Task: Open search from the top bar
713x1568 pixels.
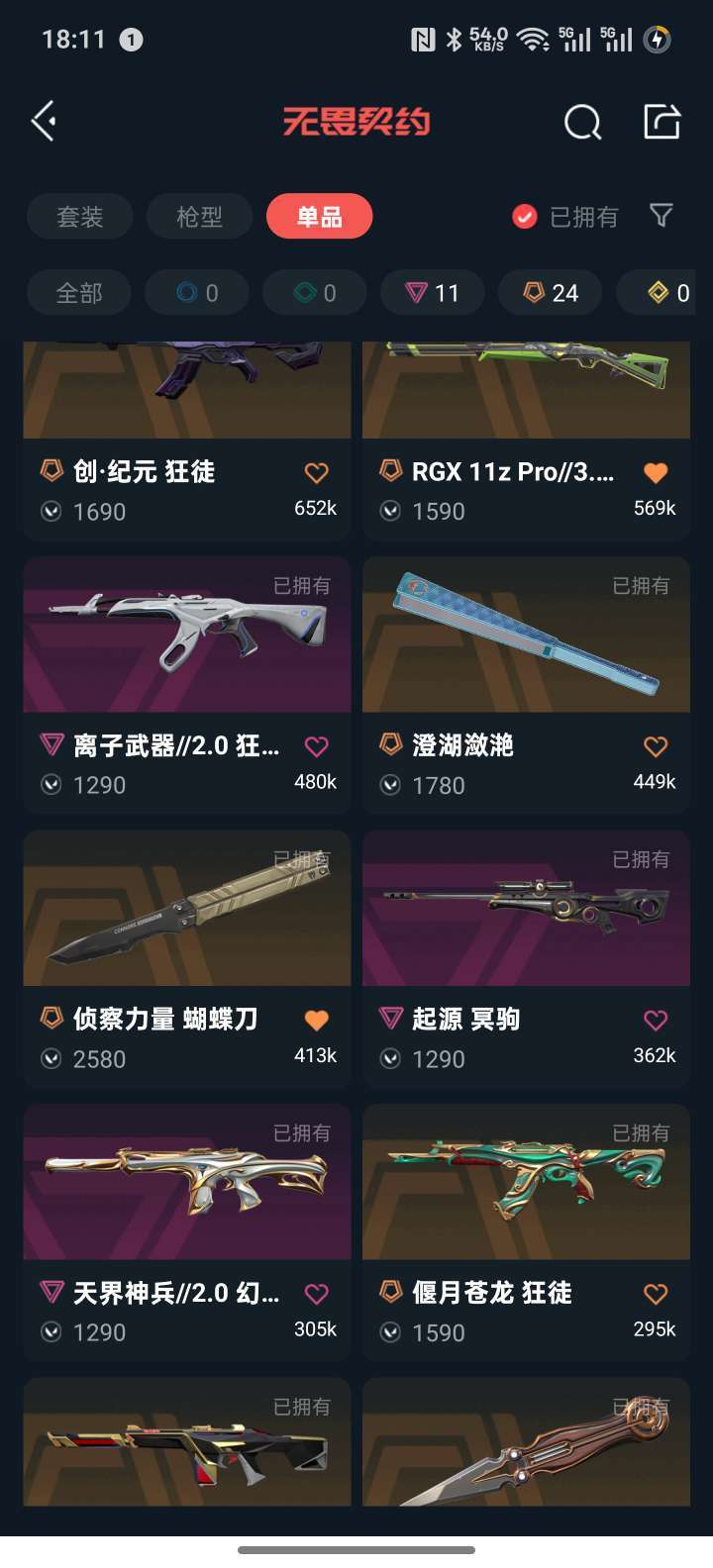Action: click(x=582, y=123)
